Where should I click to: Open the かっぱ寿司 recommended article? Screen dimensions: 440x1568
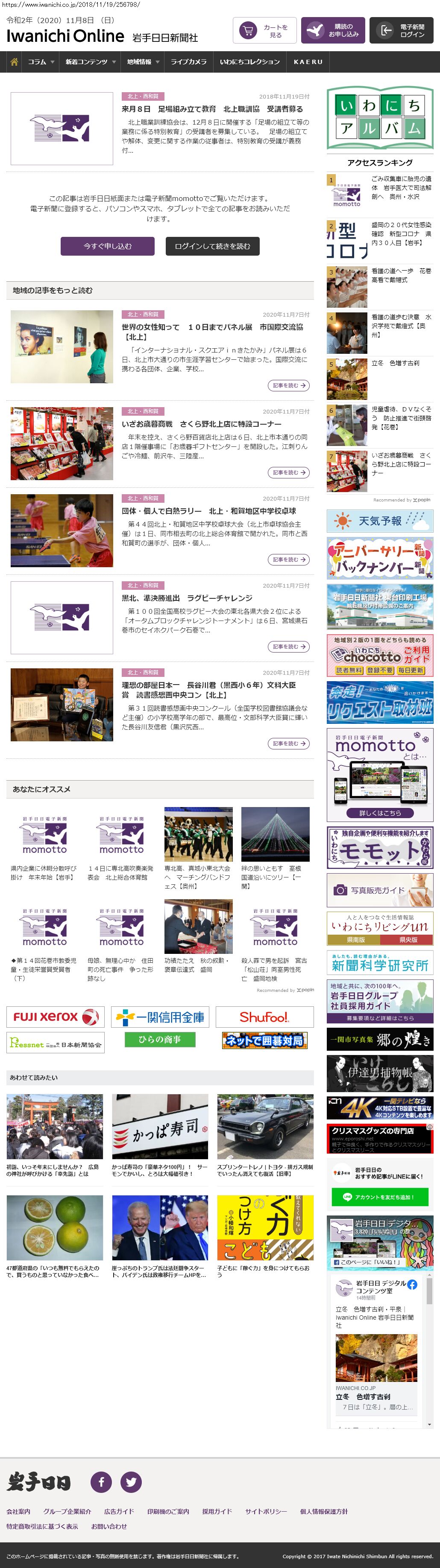pos(160,1137)
